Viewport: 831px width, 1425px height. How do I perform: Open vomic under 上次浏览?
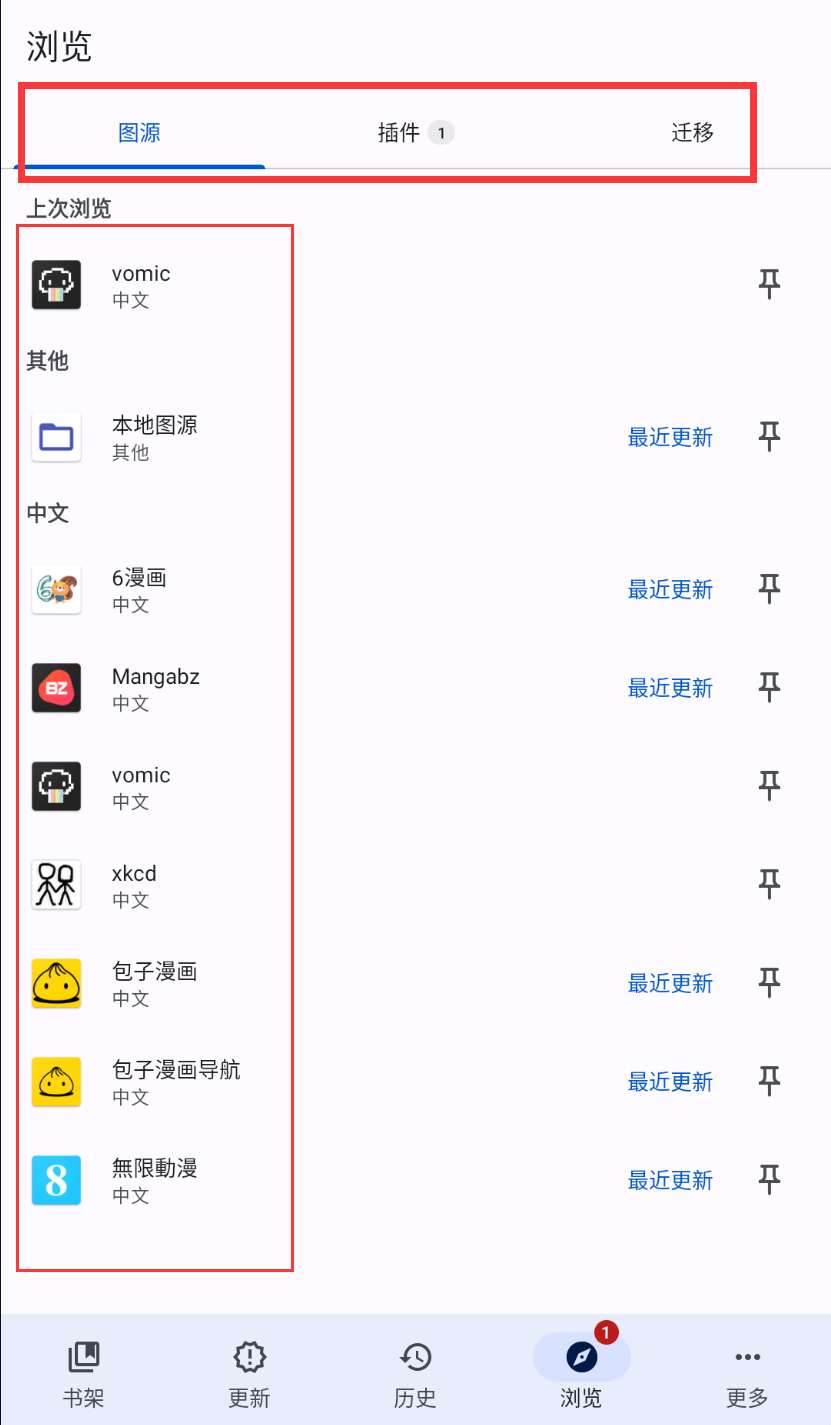pos(141,285)
